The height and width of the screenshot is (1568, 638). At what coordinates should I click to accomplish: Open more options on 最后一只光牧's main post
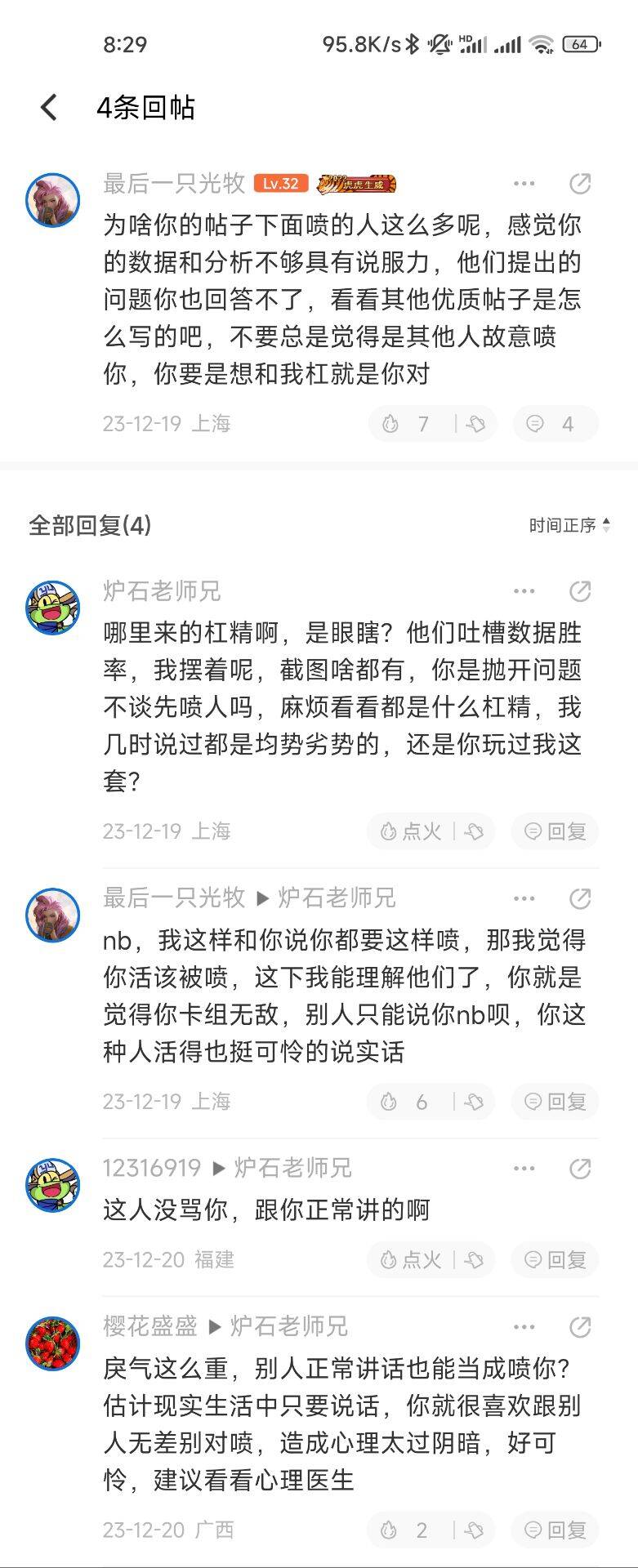click(524, 184)
